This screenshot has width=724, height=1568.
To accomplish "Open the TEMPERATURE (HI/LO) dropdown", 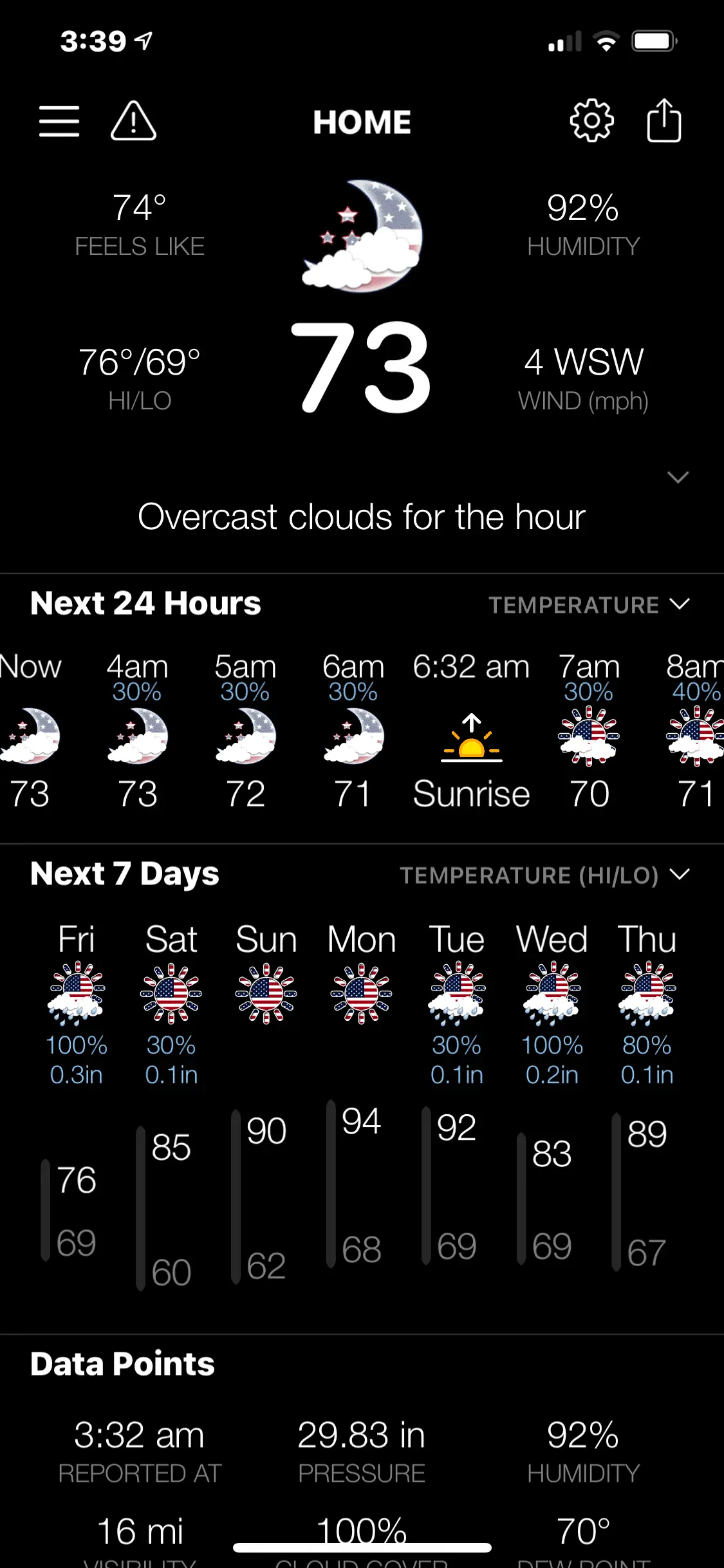I will (544, 875).
